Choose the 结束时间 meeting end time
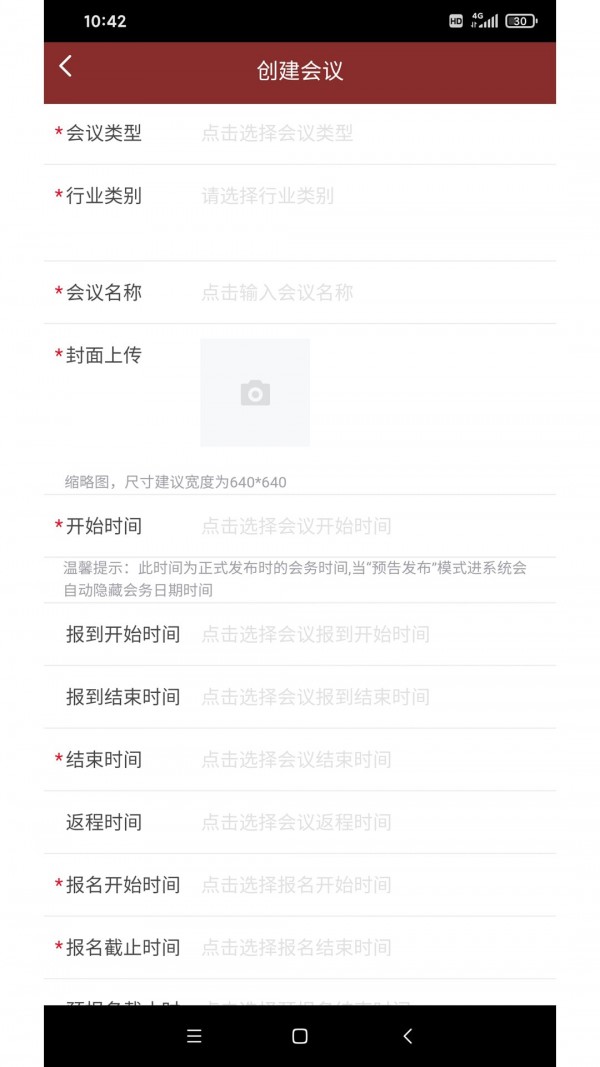Viewport: 600px width, 1067px height. 296,760
